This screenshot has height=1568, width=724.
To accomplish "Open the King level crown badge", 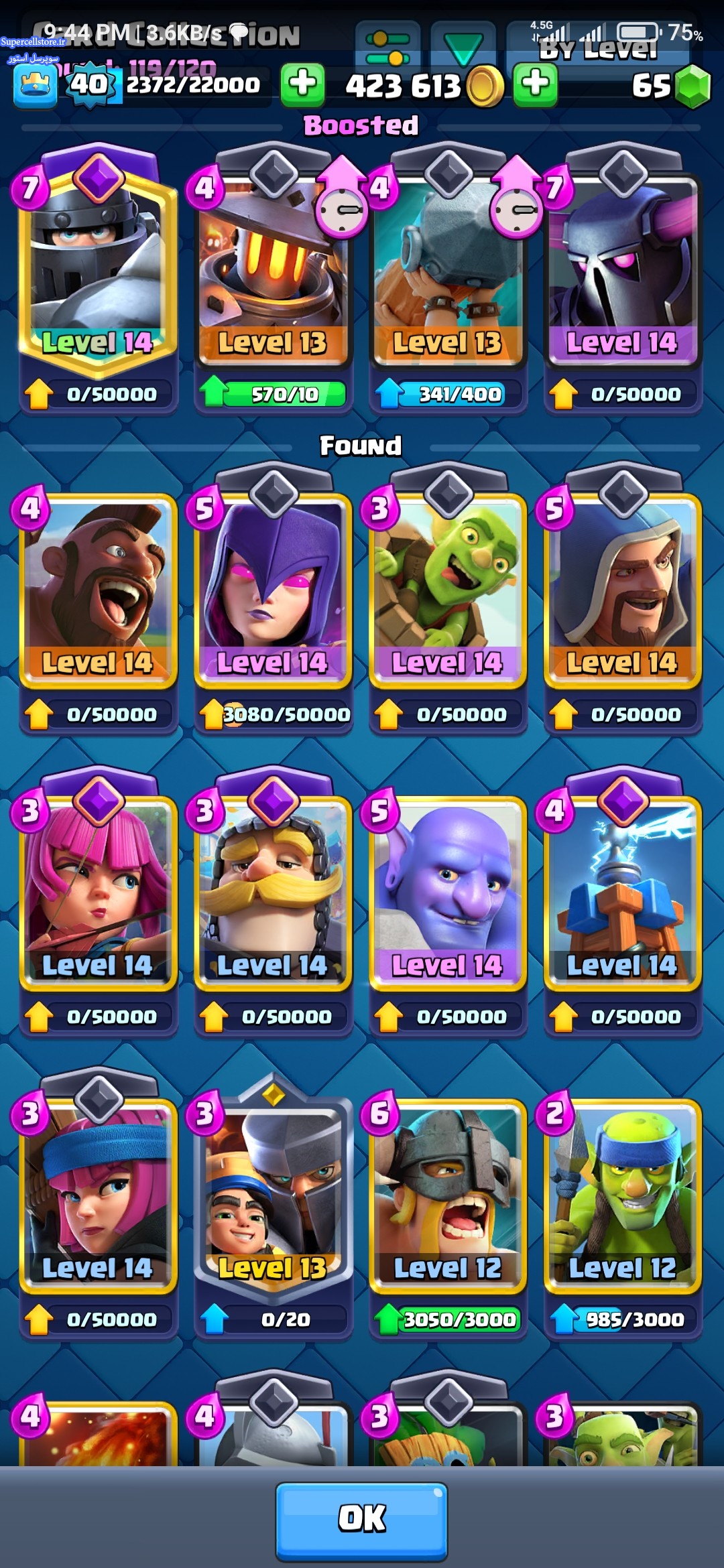I will pos(35,86).
